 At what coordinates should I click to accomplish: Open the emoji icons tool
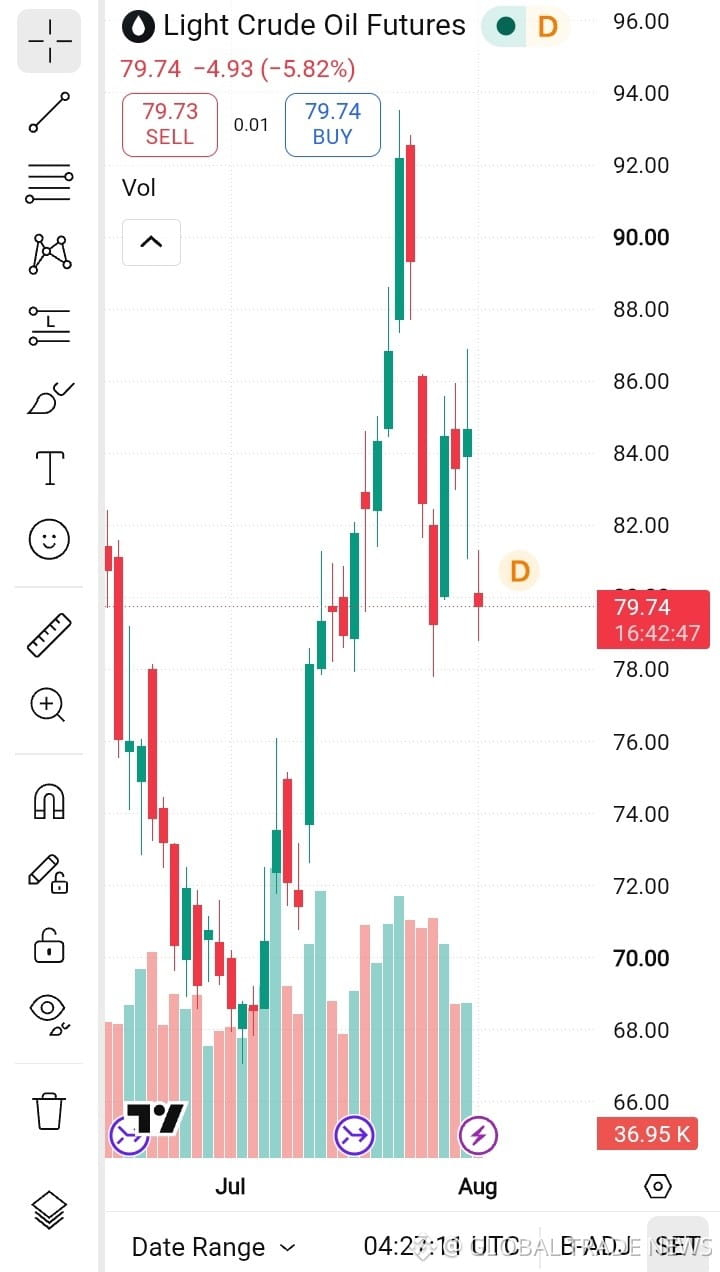click(49, 540)
